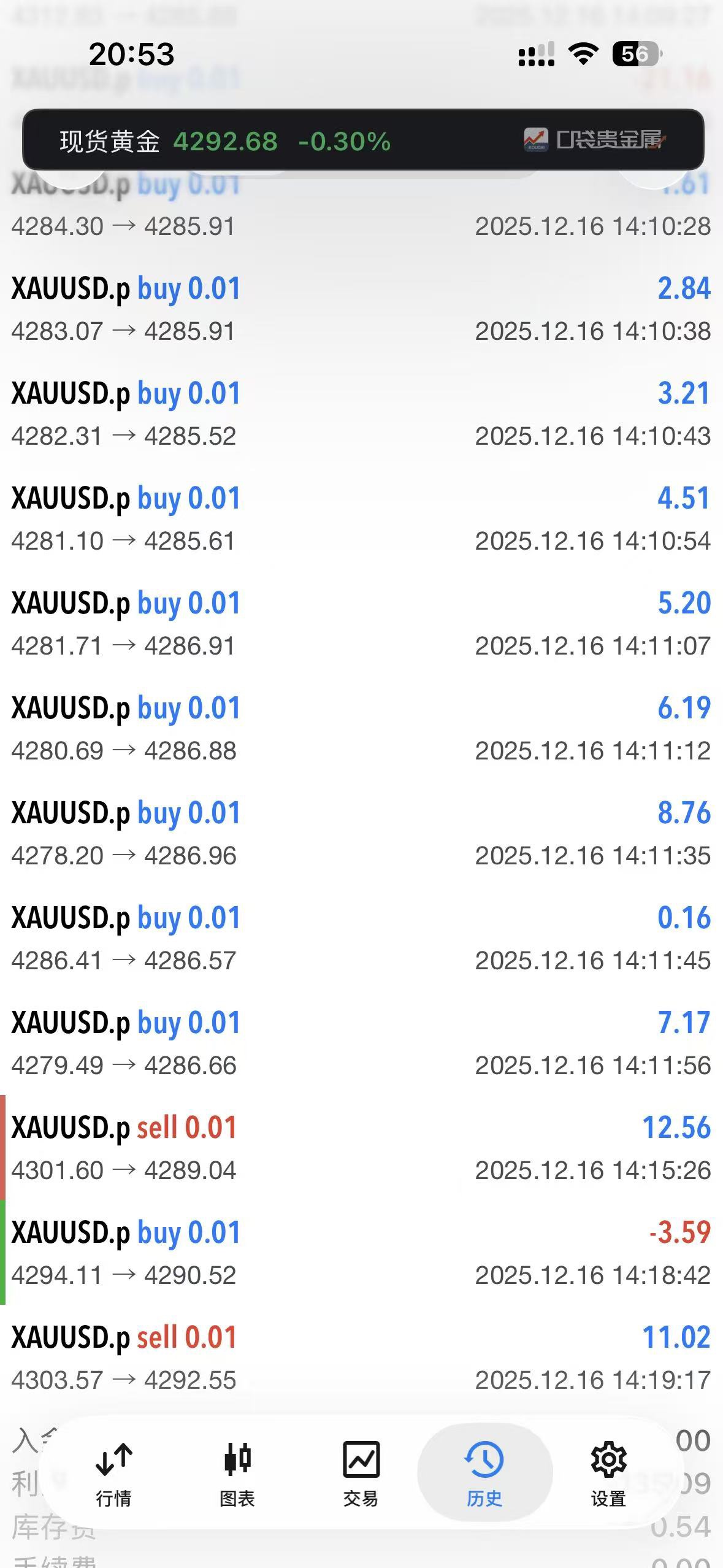Open the trade closed at 14:11:35
This screenshot has height=1568, width=723.
coord(361,834)
